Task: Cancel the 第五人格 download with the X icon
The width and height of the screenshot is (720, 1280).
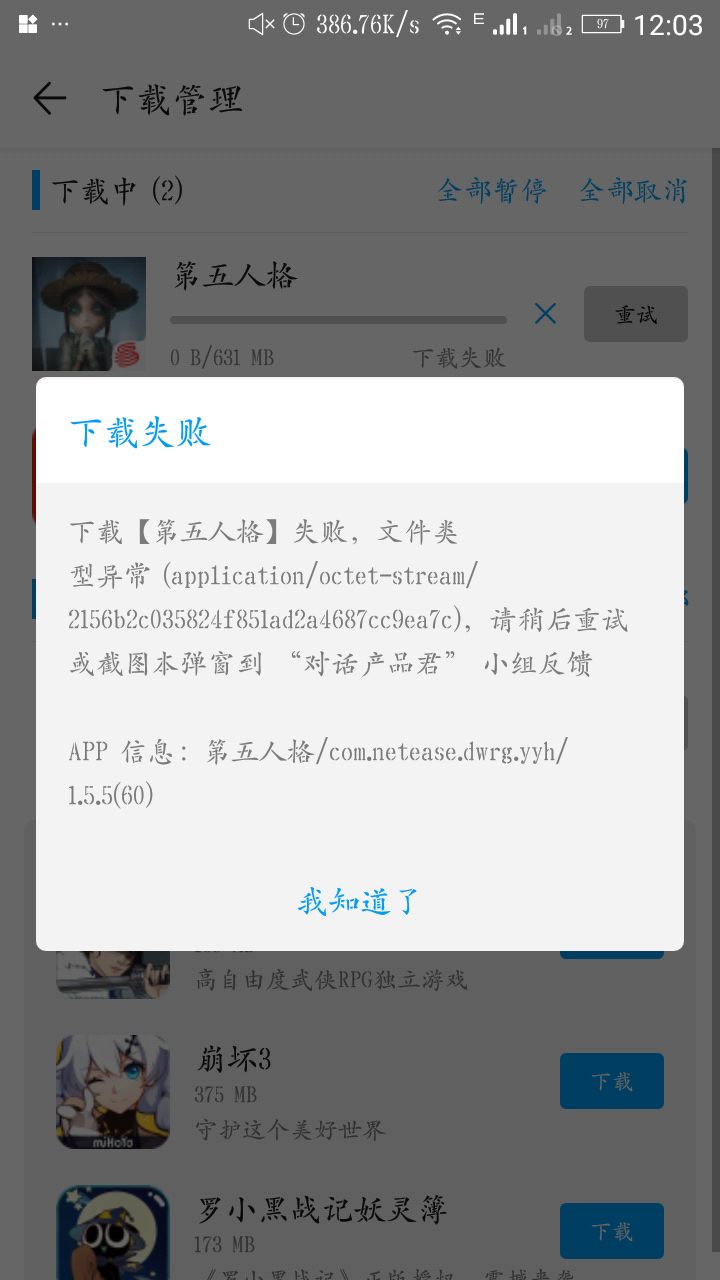Action: (545, 314)
